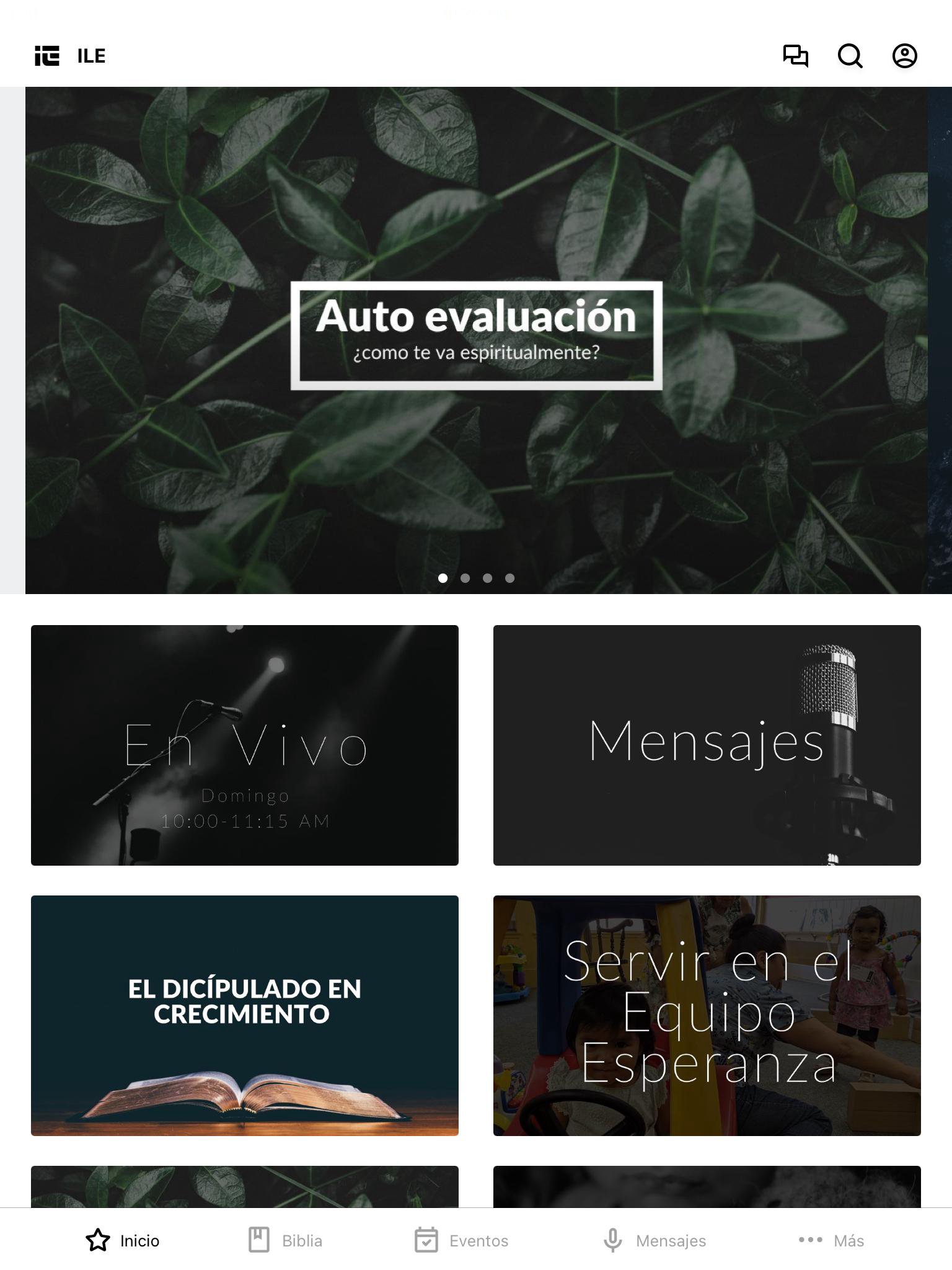The image size is (952, 1270).
Task: Open Servir en el Equipo Esperanza card
Action: coord(707,1015)
